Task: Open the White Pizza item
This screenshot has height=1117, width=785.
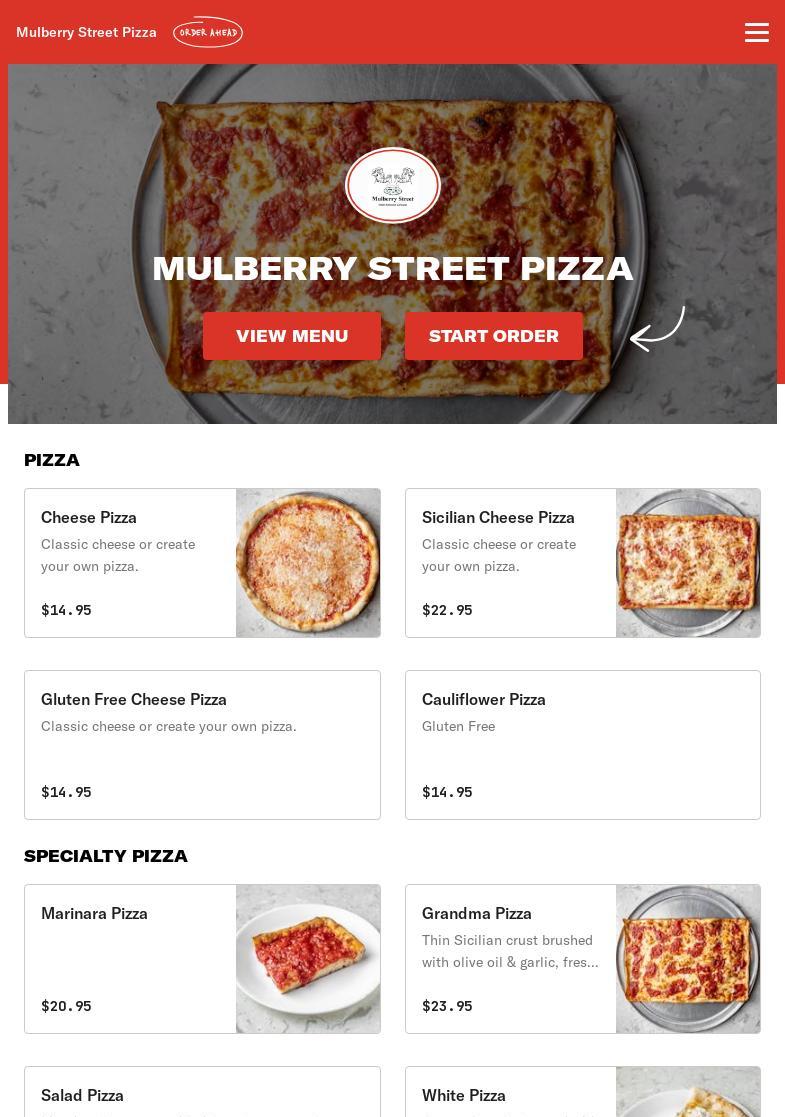Action: (x=582, y=1094)
